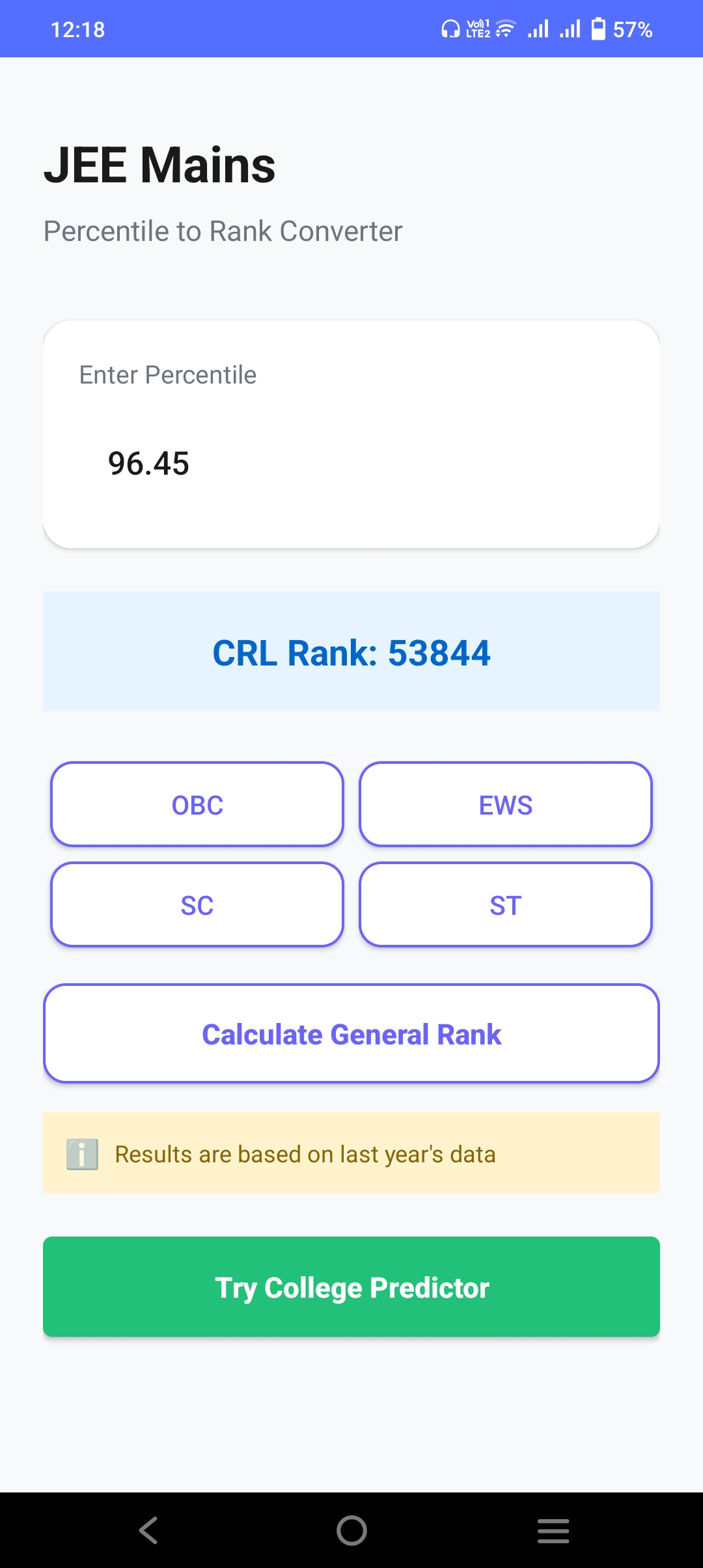The image size is (703, 1568).
Task: Select the EWS category button
Action: (506, 804)
